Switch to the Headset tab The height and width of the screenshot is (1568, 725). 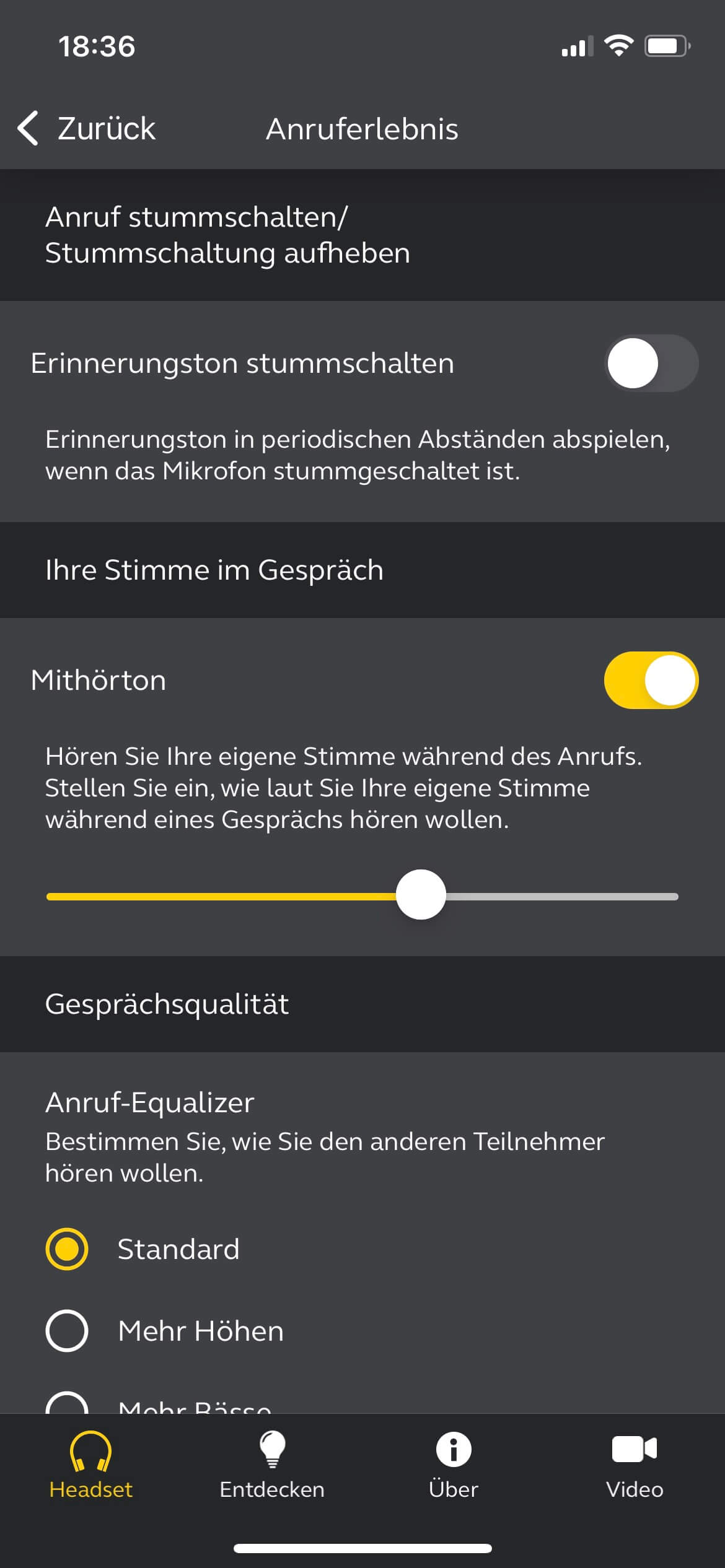point(90,1465)
